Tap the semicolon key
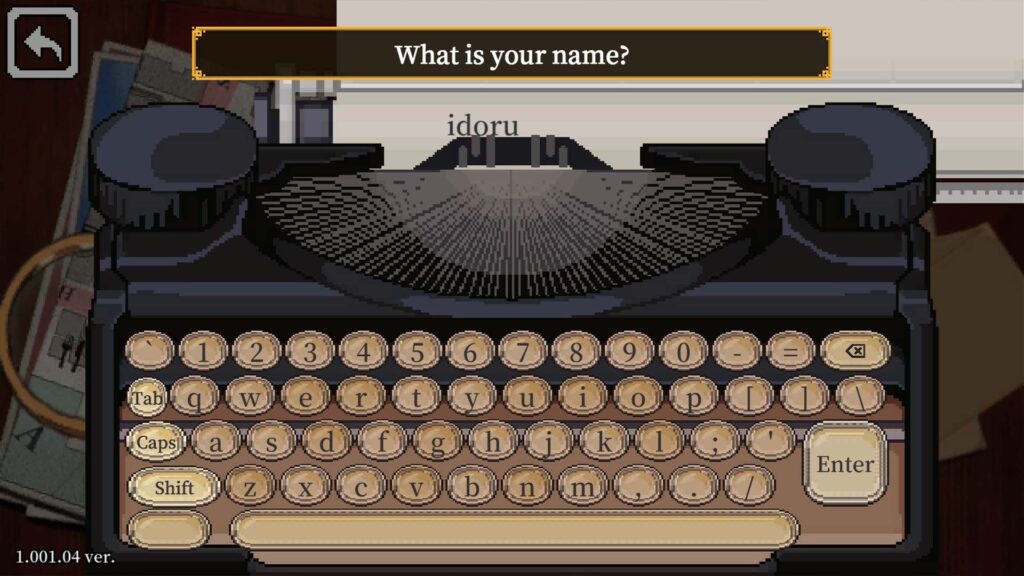 click(x=714, y=442)
